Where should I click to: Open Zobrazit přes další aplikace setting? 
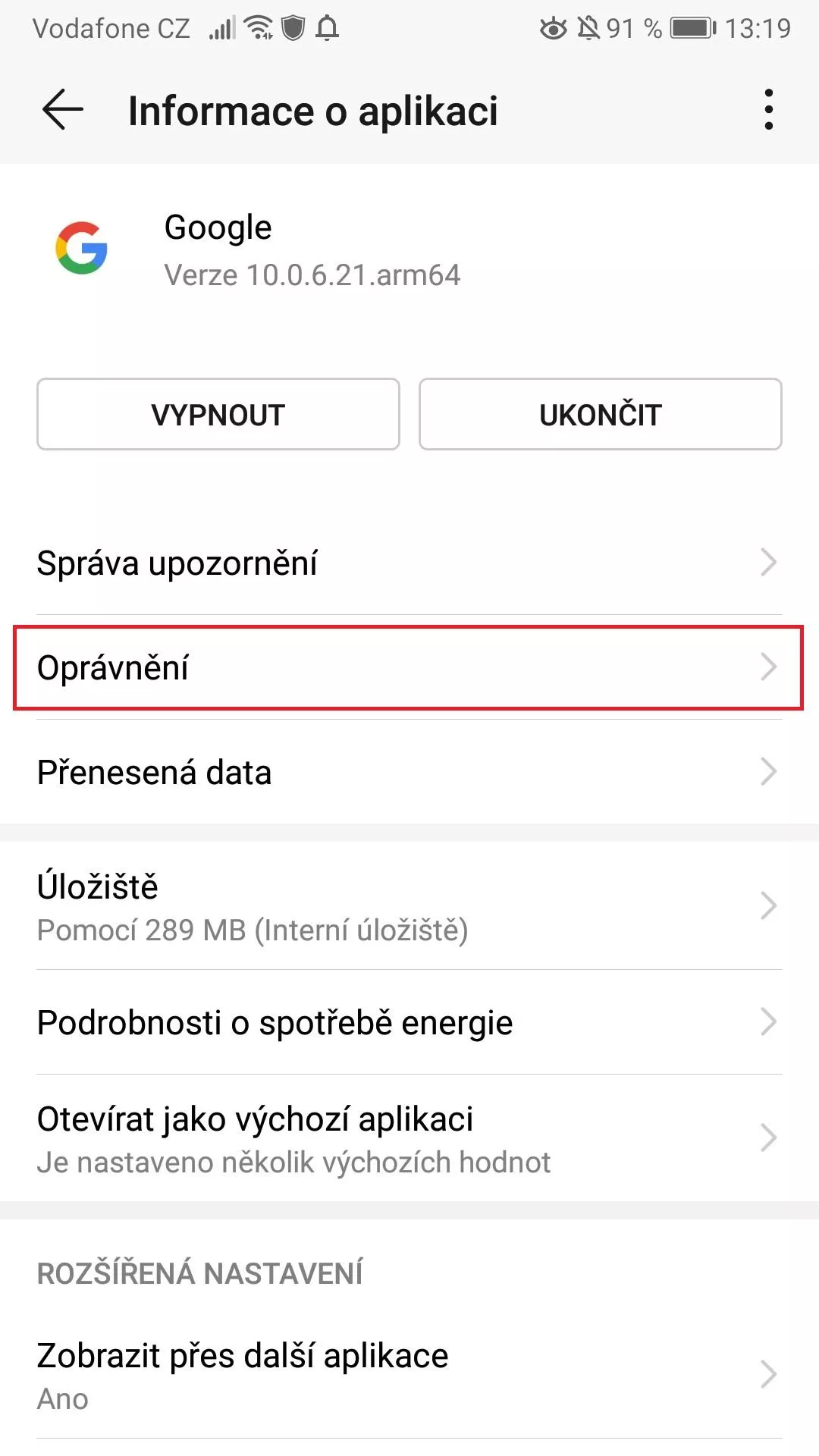tap(409, 1374)
